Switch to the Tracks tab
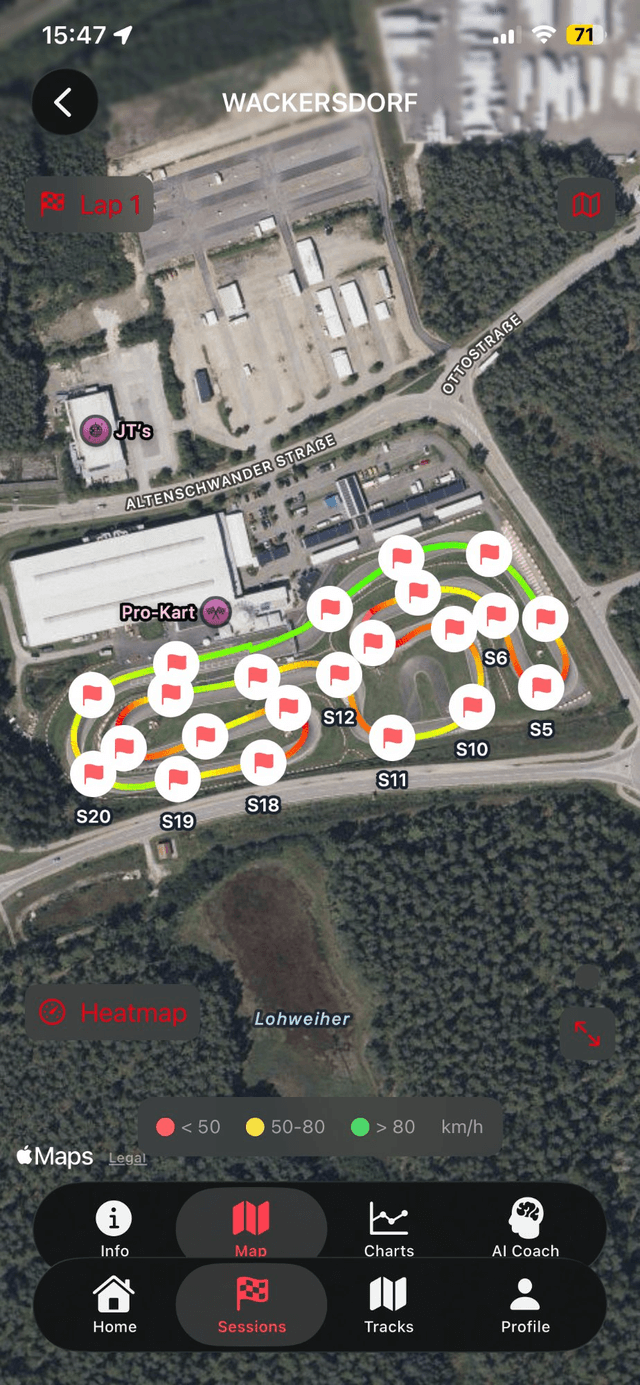 (388, 1305)
